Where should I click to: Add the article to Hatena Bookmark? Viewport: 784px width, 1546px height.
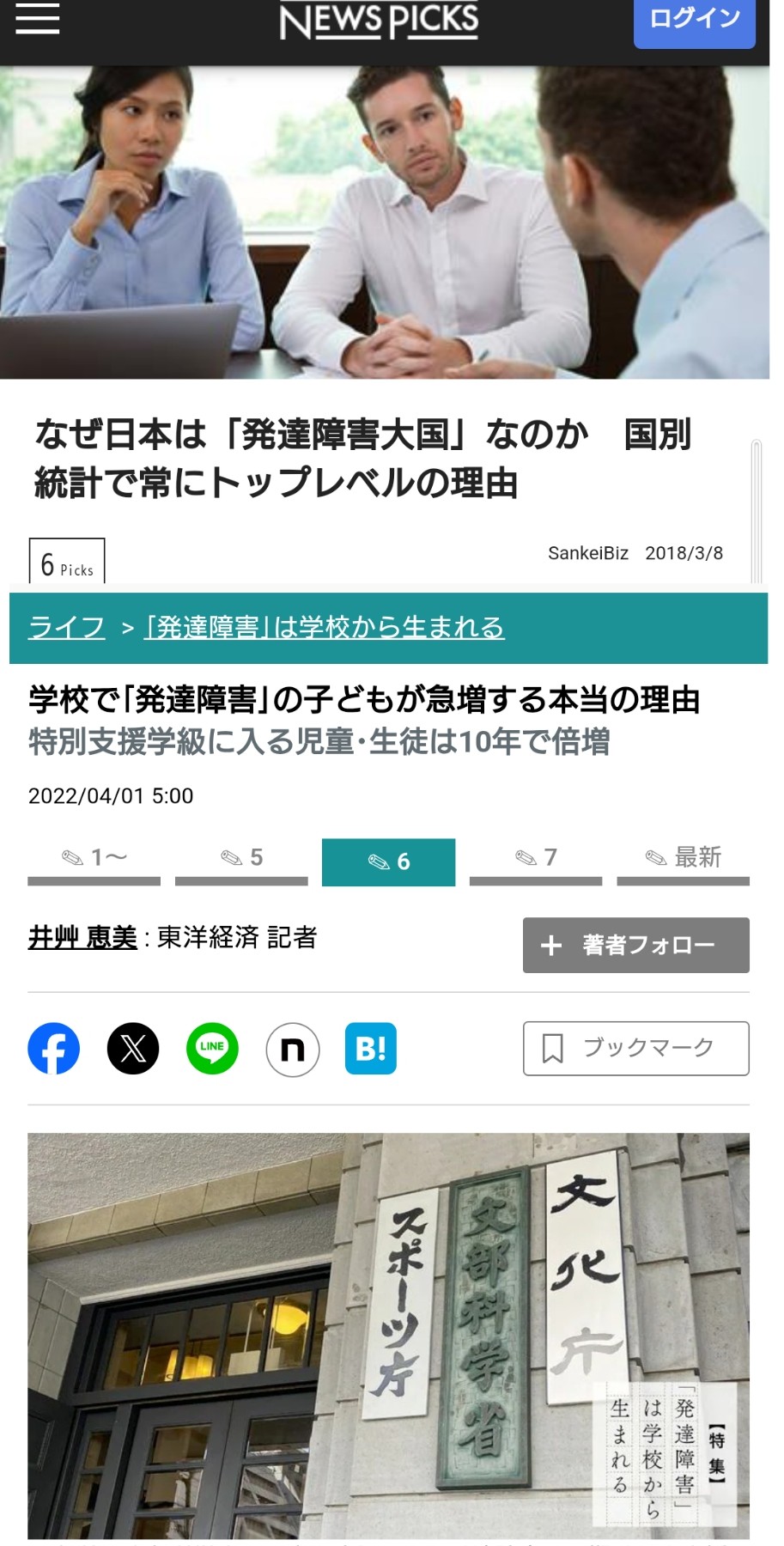pyautogui.click(x=371, y=1049)
